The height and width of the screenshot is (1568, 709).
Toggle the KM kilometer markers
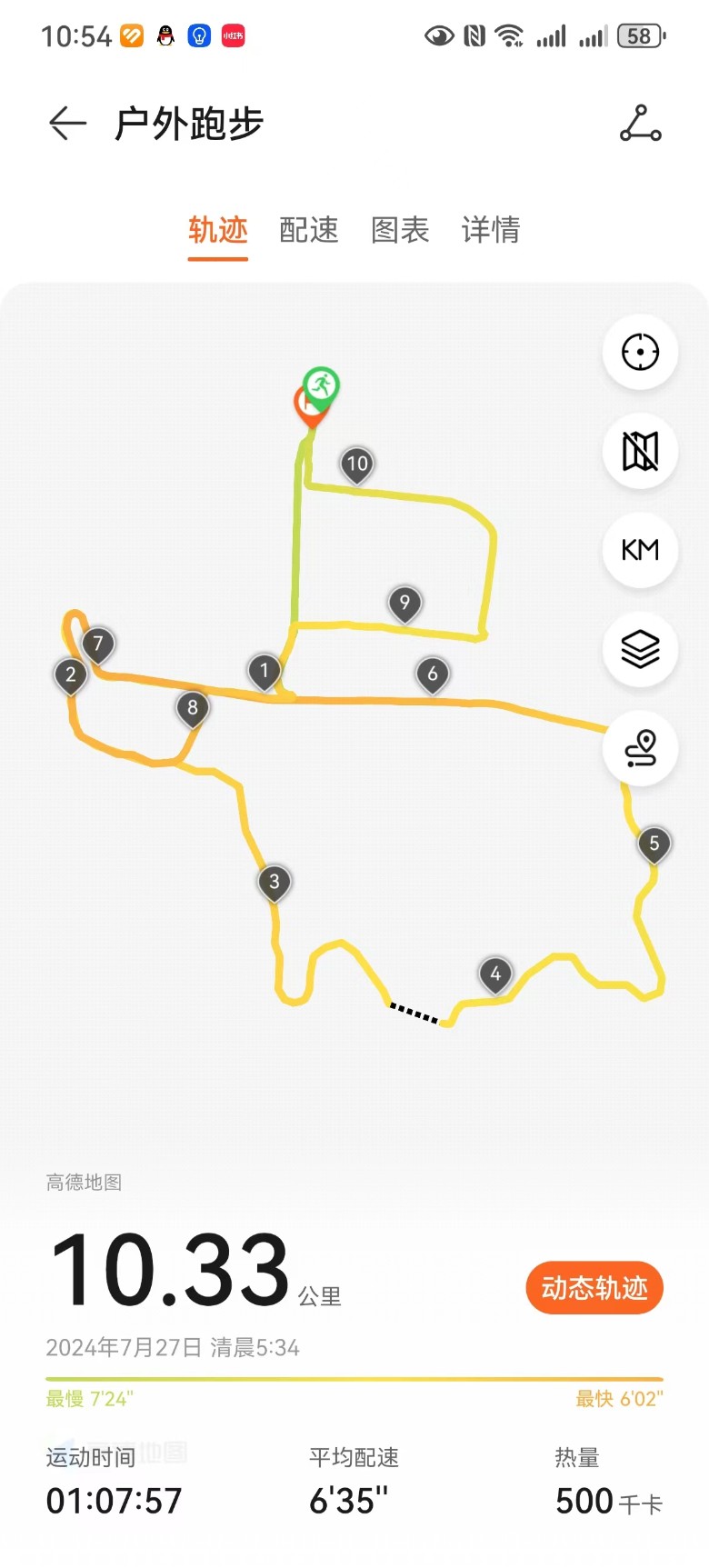click(x=640, y=550)
